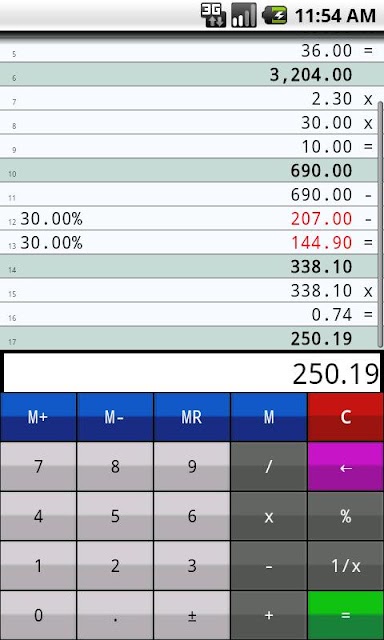Select the plus operator key

269,616
